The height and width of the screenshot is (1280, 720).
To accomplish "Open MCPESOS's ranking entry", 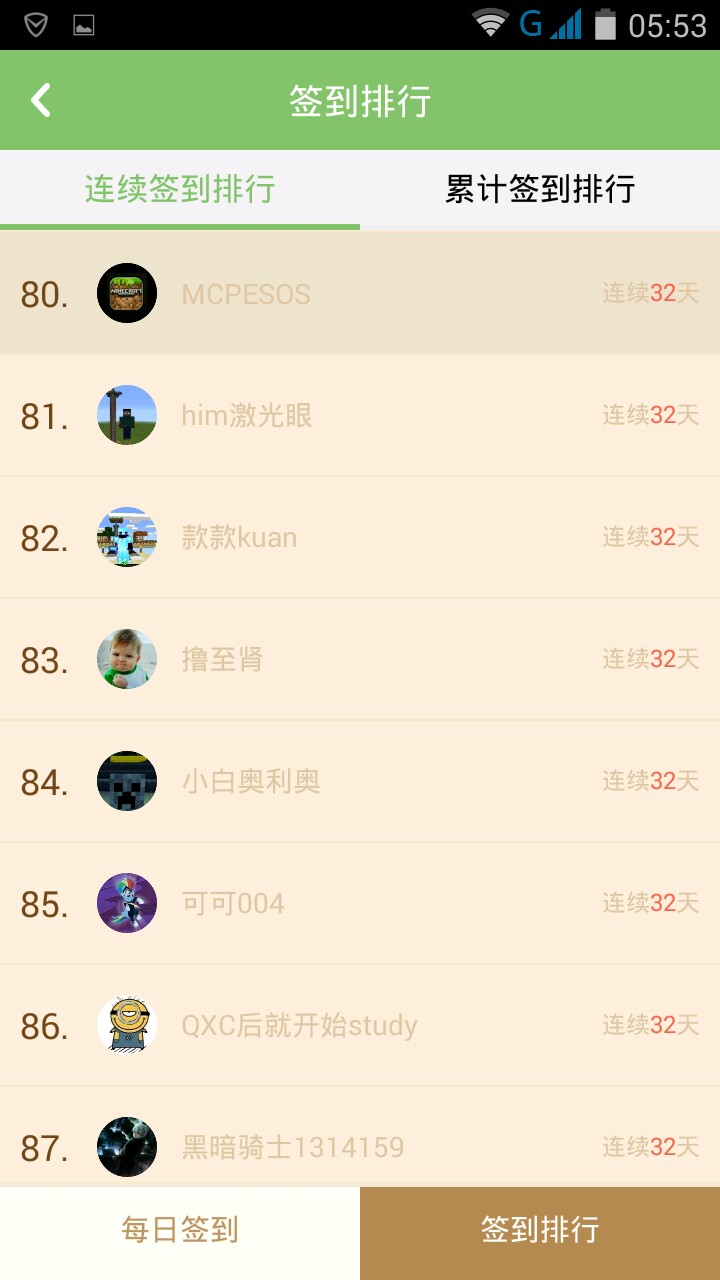I will tap(360, 294).
